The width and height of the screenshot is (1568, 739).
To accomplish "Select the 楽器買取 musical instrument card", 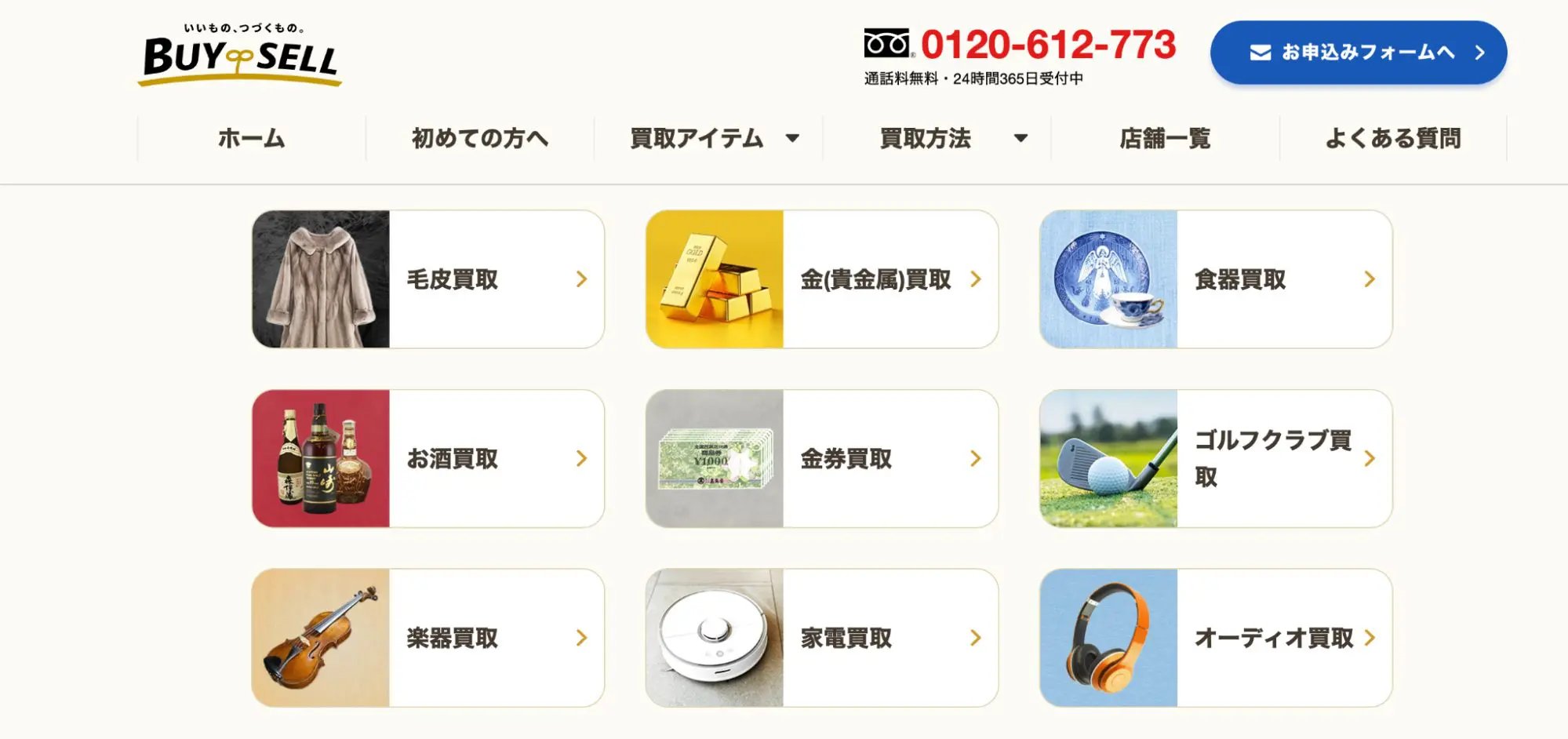I will click(x=428, y=638).
